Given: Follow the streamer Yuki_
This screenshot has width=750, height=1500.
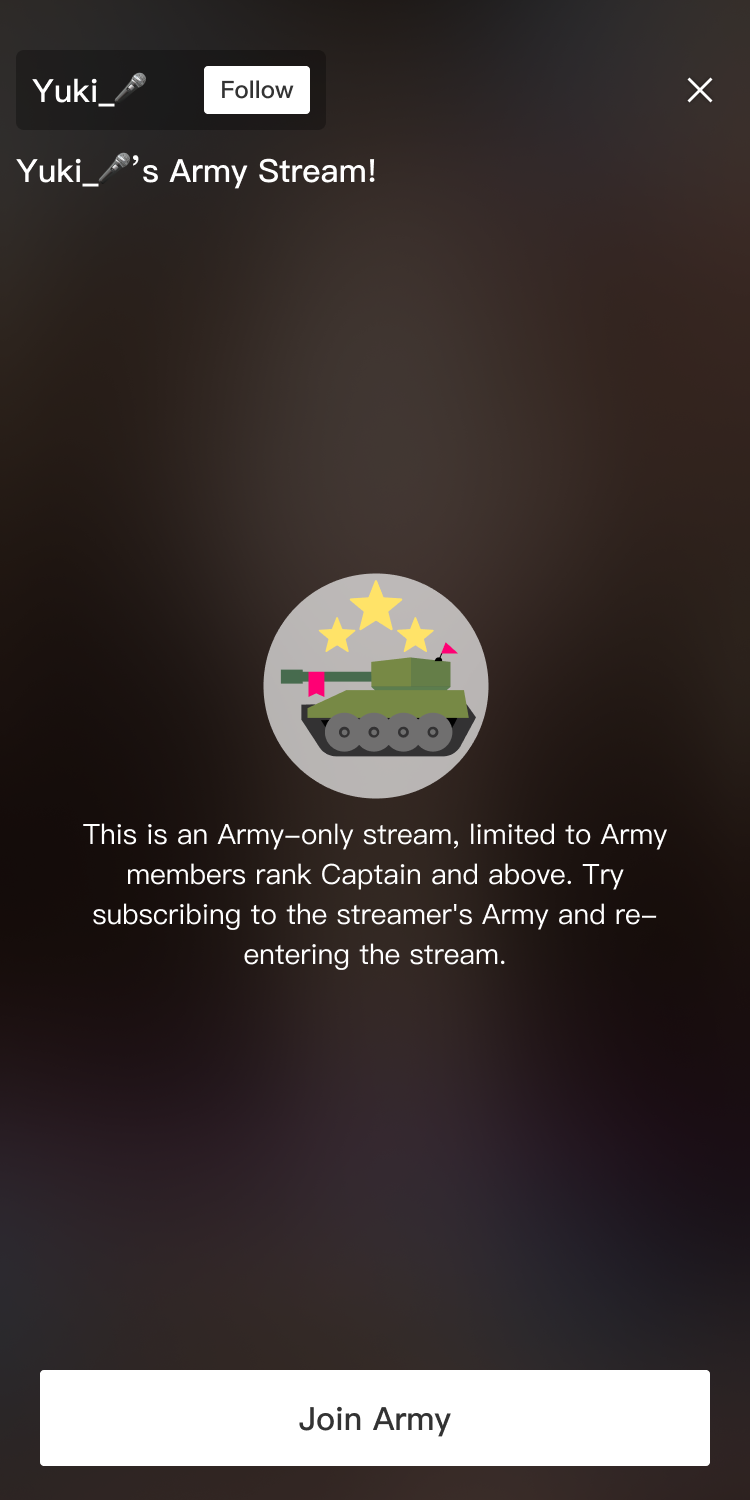Looking at the screenshot, I should 256,90.
